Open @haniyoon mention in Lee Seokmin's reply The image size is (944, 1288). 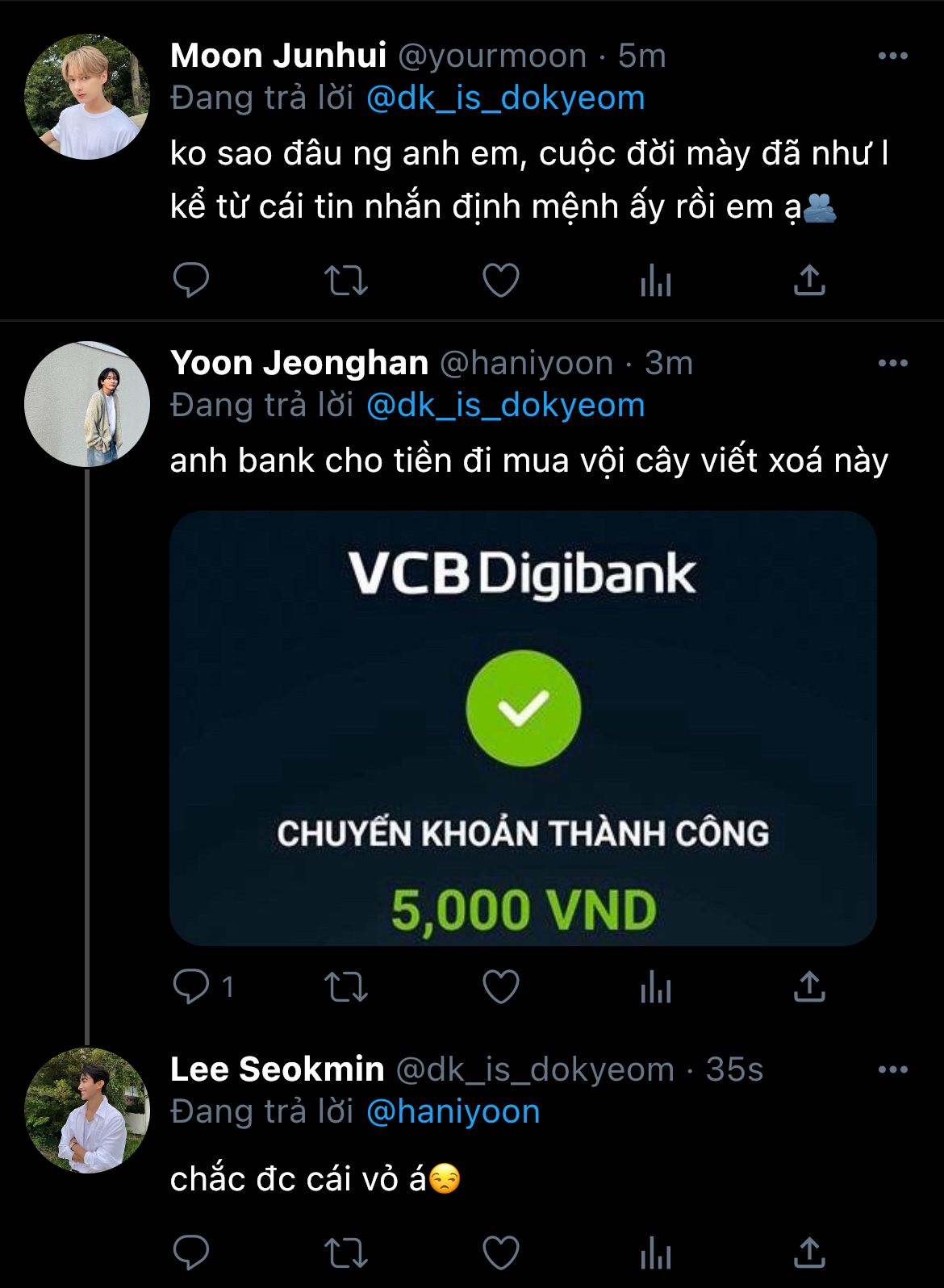[x=453, y=1111]
